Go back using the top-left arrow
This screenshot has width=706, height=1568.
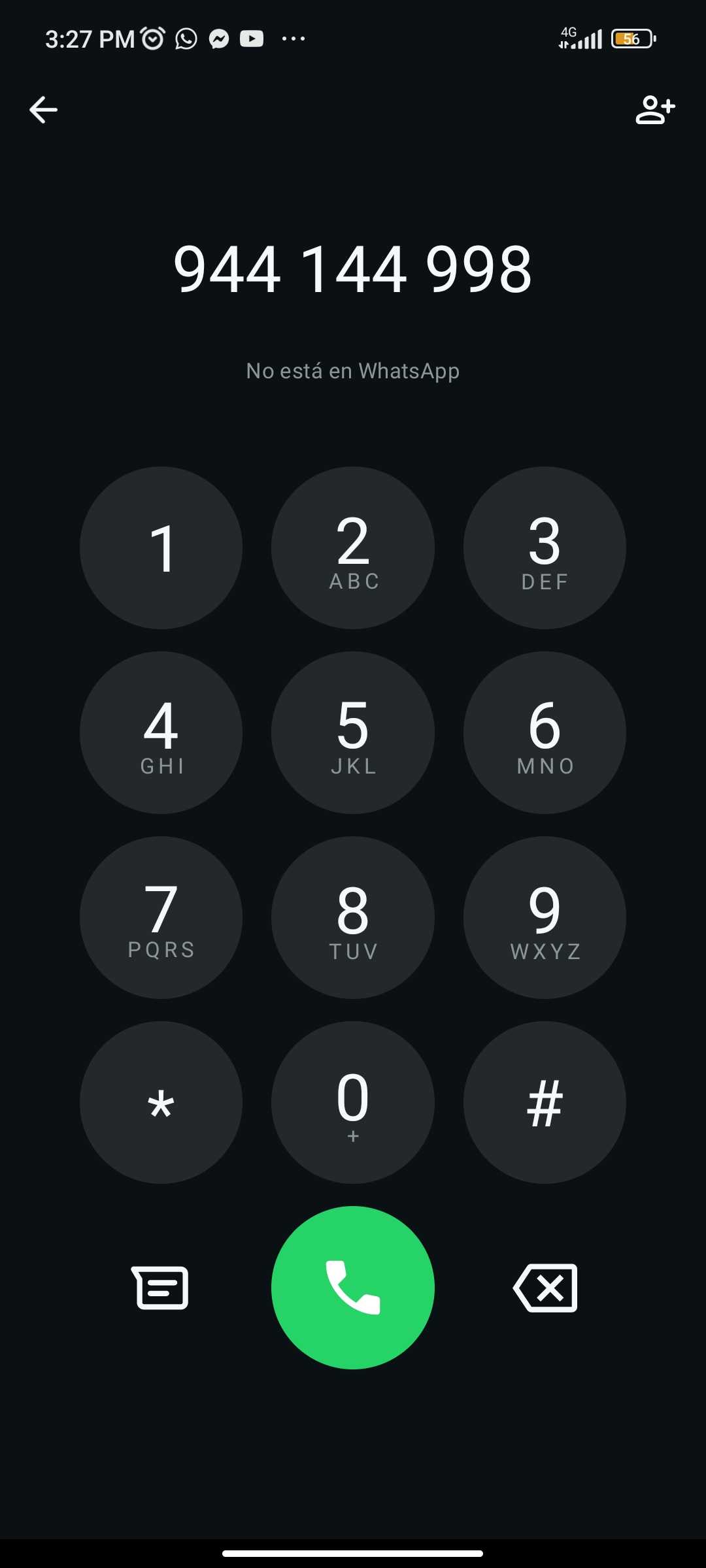pos(44,110)
